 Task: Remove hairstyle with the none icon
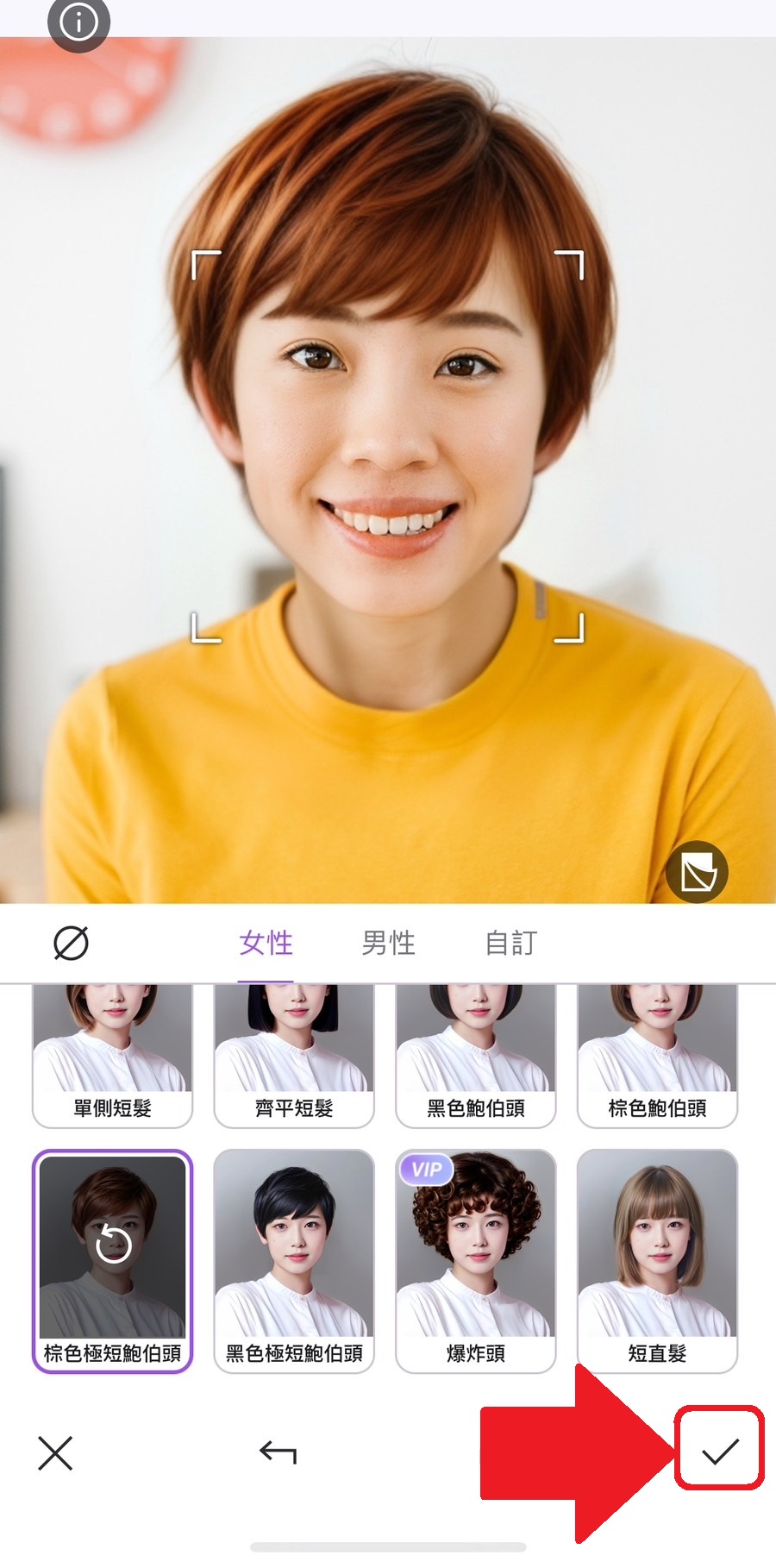tap(71, 943)
